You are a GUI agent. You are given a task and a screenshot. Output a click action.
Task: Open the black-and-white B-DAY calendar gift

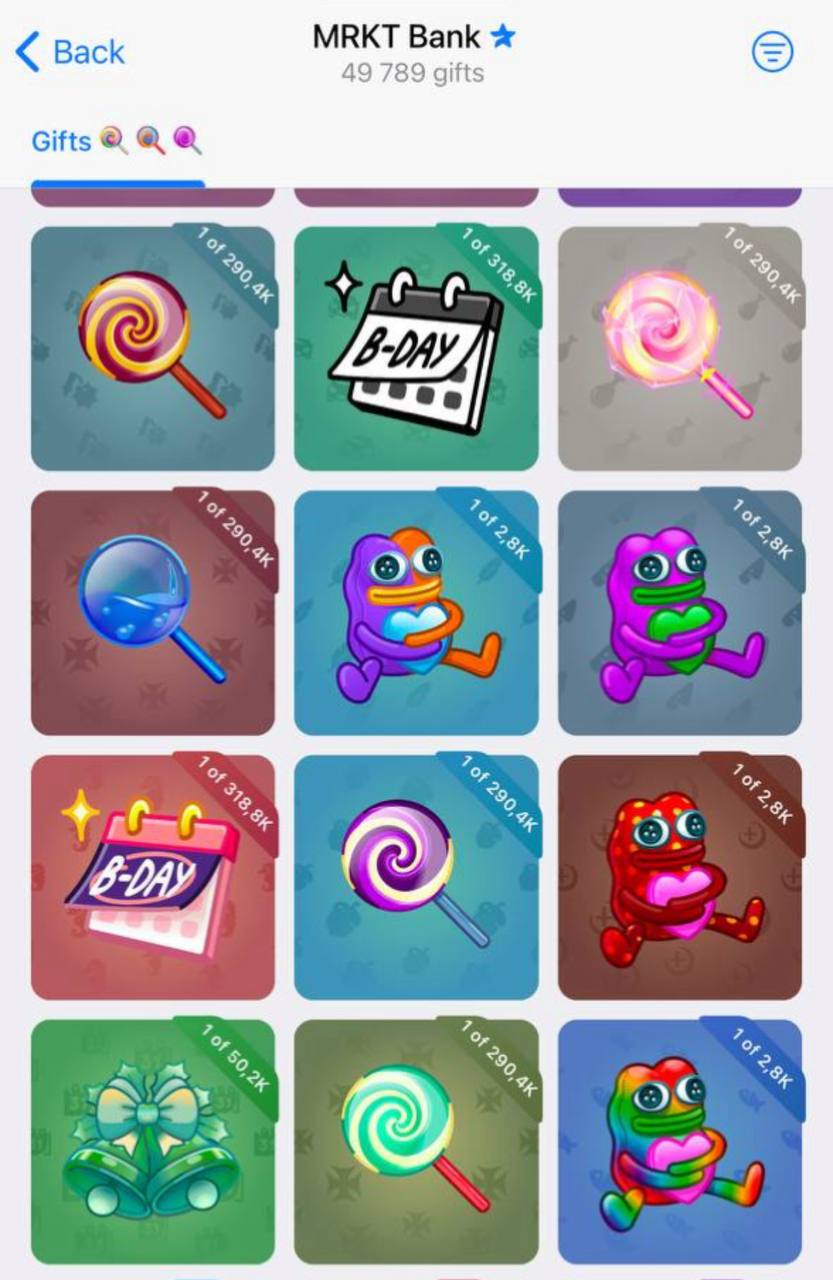415,348
